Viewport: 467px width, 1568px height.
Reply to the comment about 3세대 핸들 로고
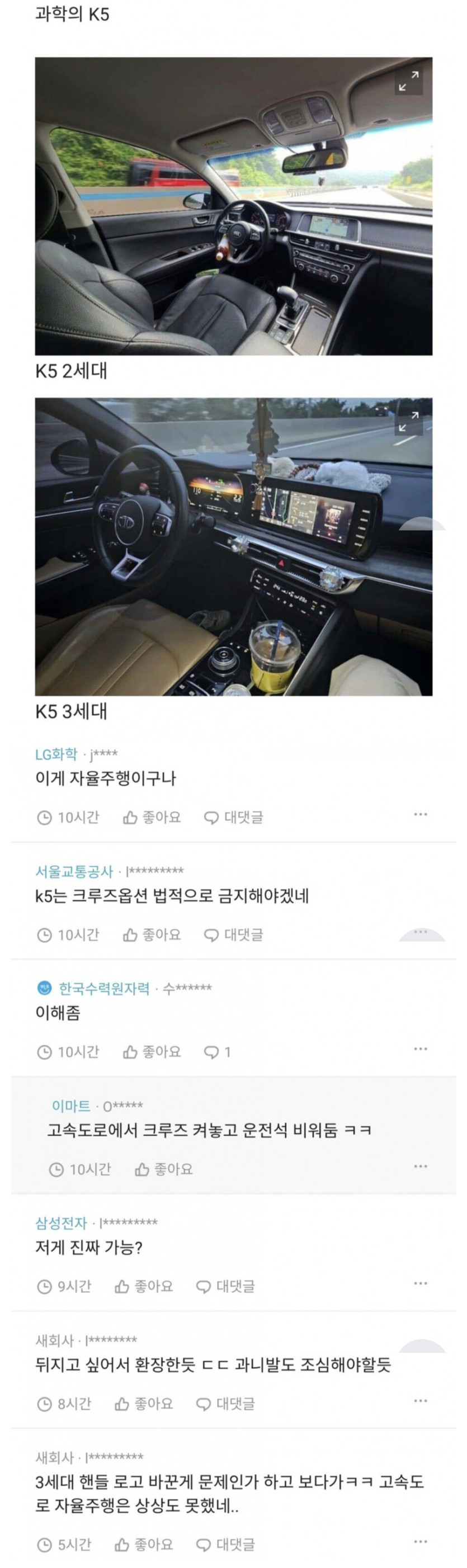(226, 1545)
